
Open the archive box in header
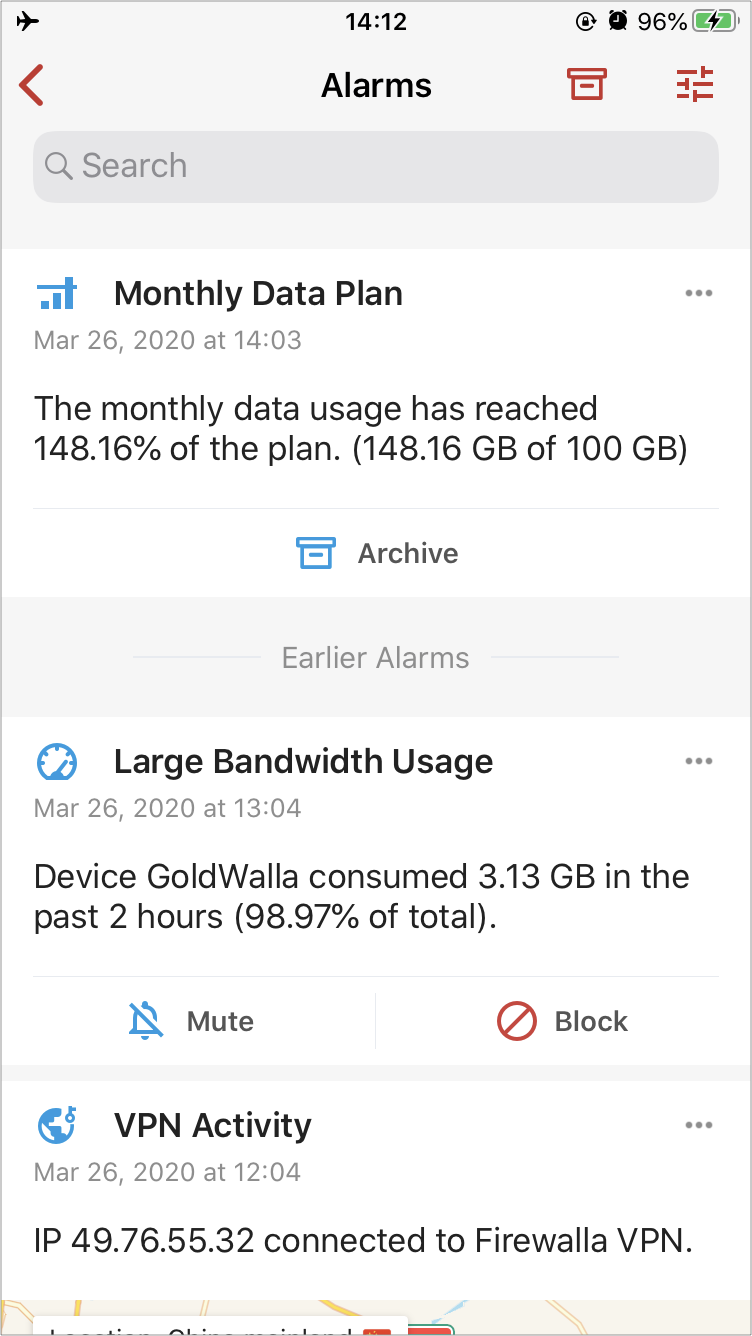587,85
